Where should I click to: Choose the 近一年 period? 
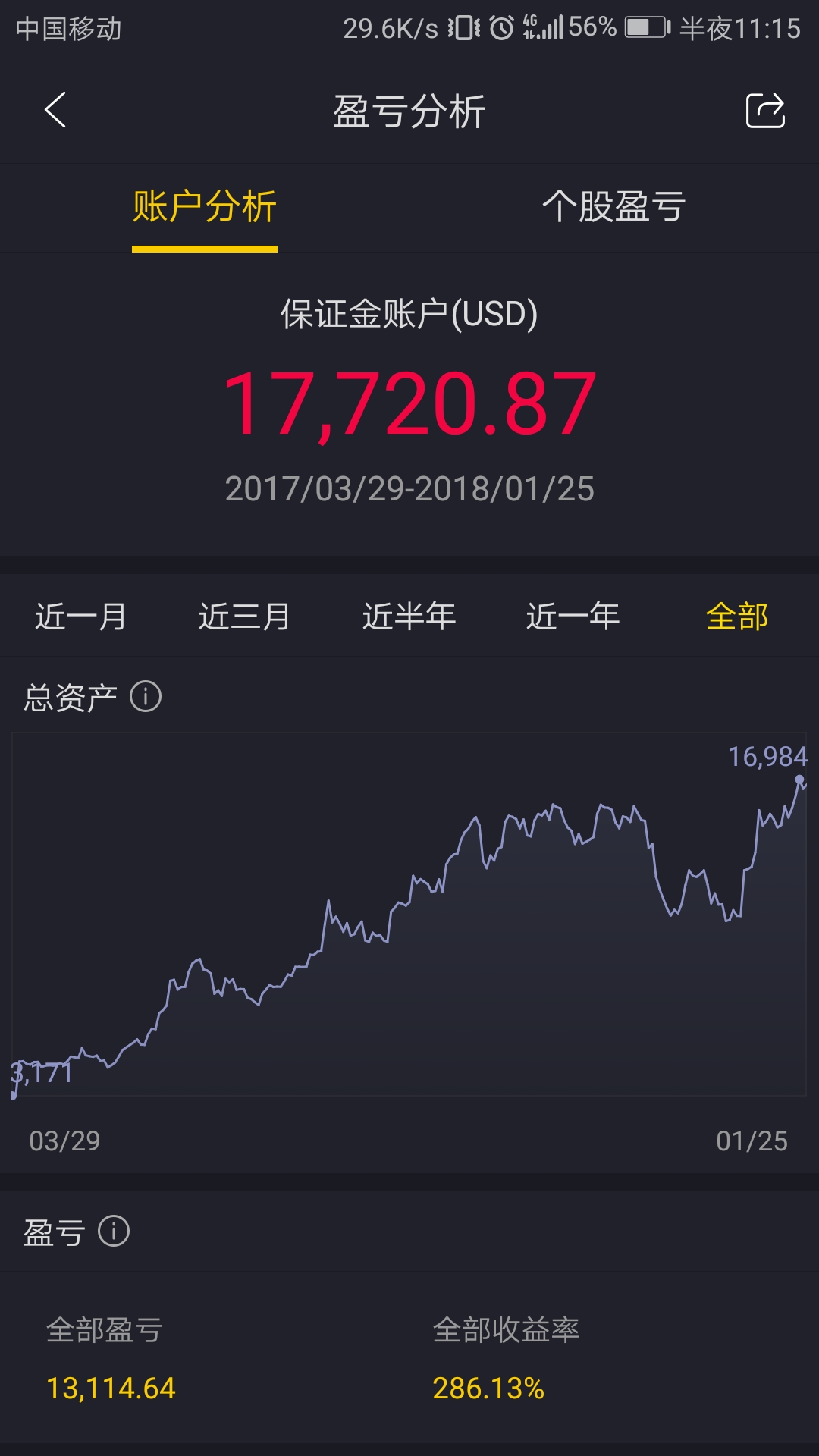click(x=573, y=617)
